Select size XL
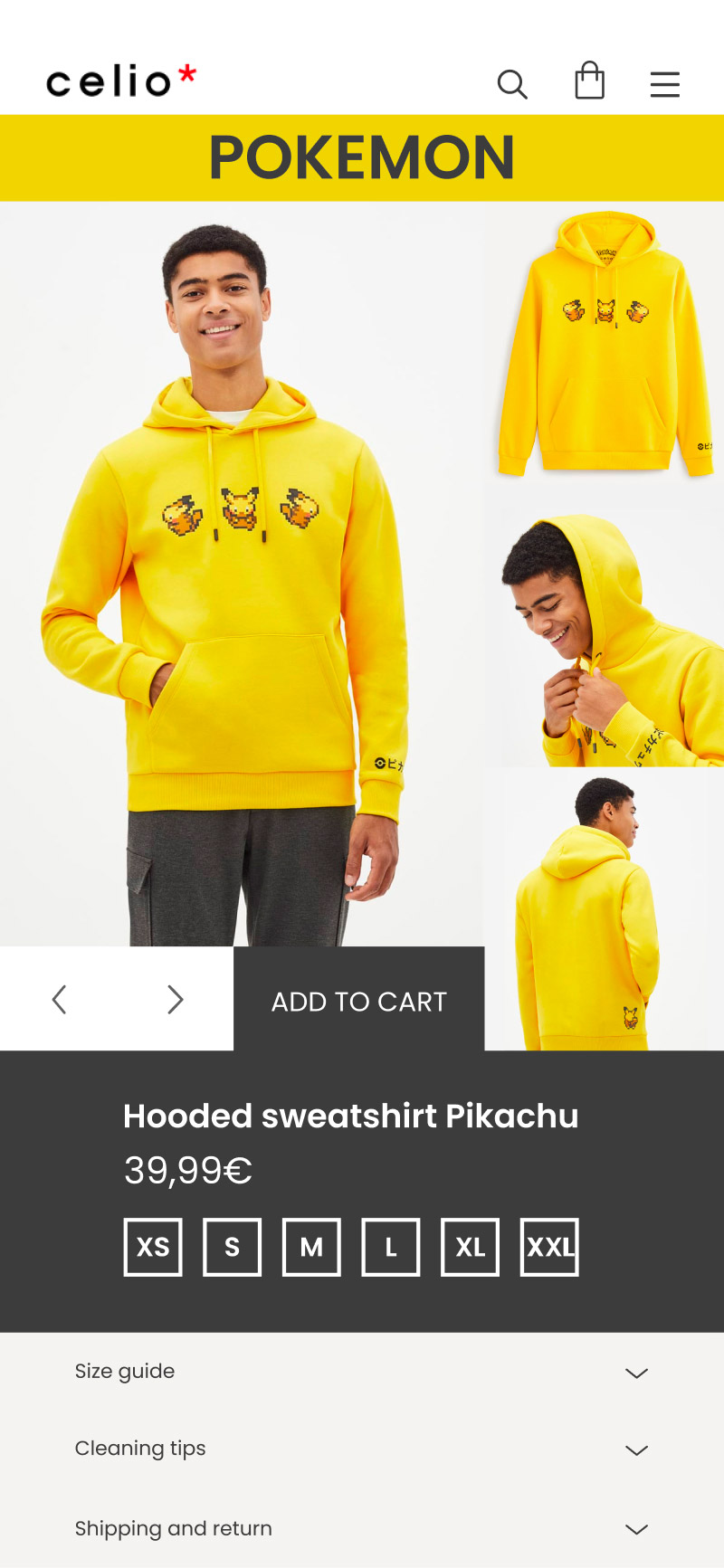 tap(471, 1247)
